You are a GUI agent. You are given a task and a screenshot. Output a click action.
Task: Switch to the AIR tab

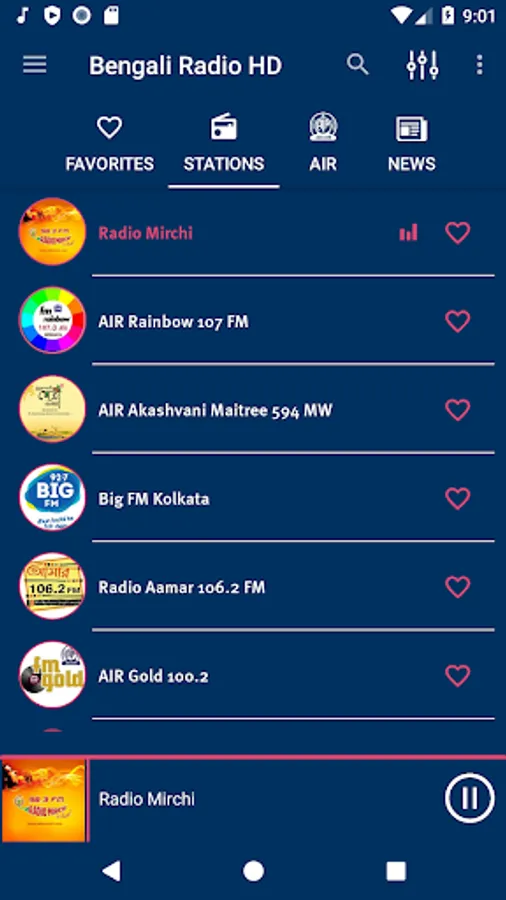[x=323, y=144]
